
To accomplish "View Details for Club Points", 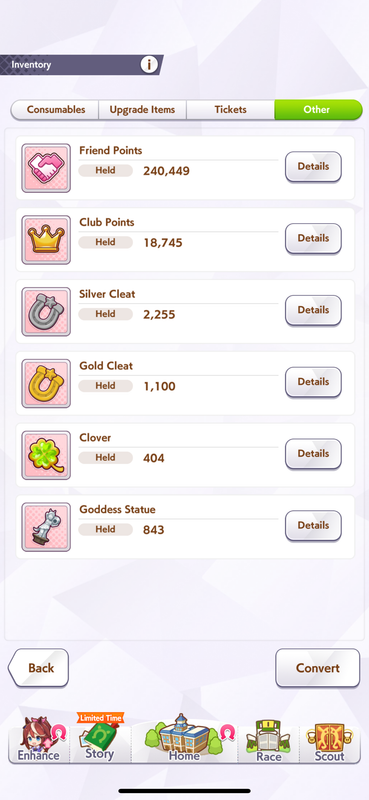I will [x=313, y=238].
